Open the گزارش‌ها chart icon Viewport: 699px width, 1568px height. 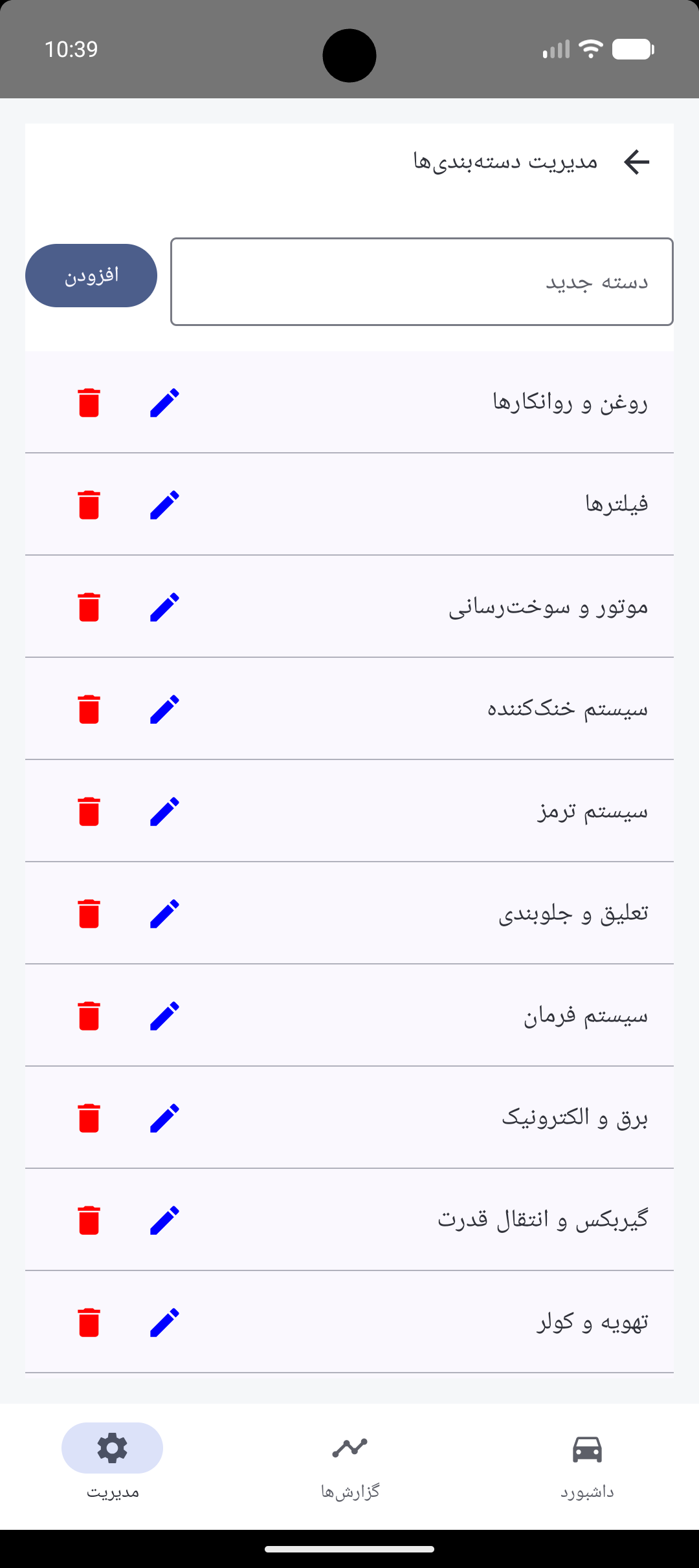(349, 1449)
